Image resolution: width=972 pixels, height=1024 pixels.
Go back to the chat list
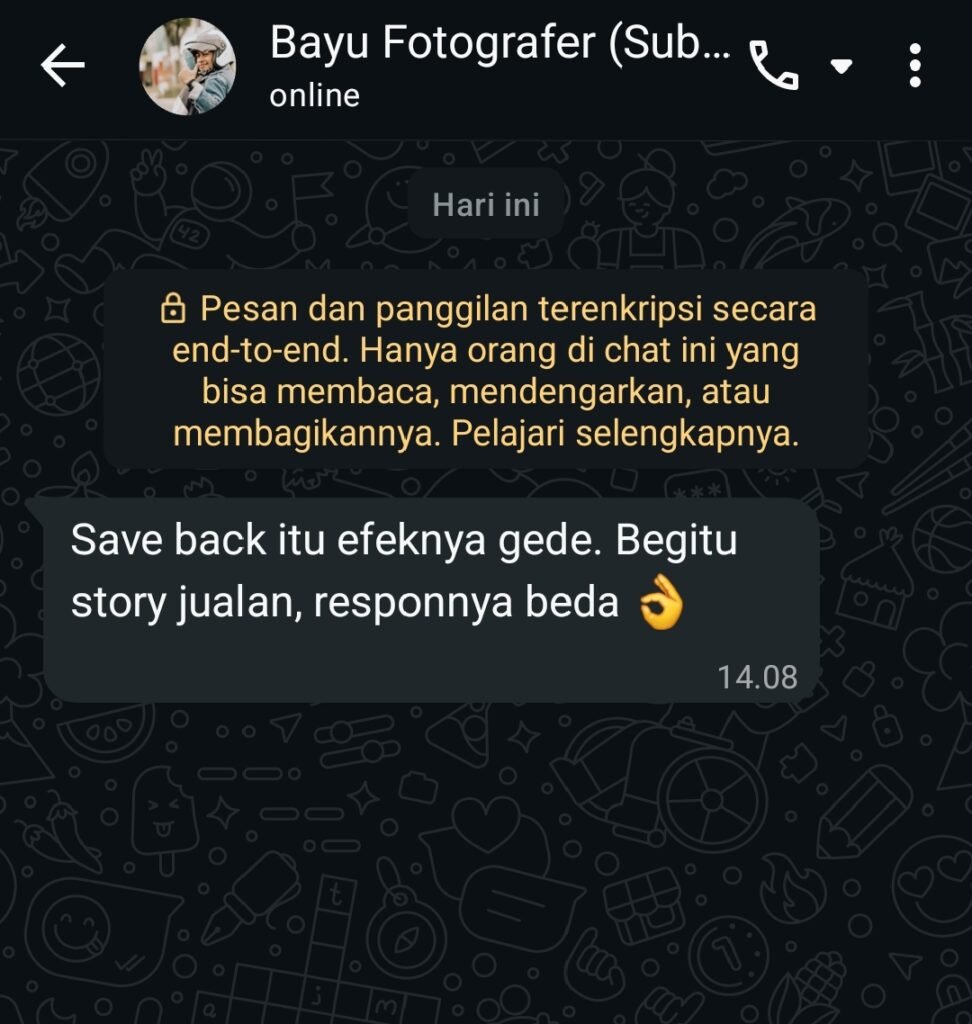(x=62, y=65)
